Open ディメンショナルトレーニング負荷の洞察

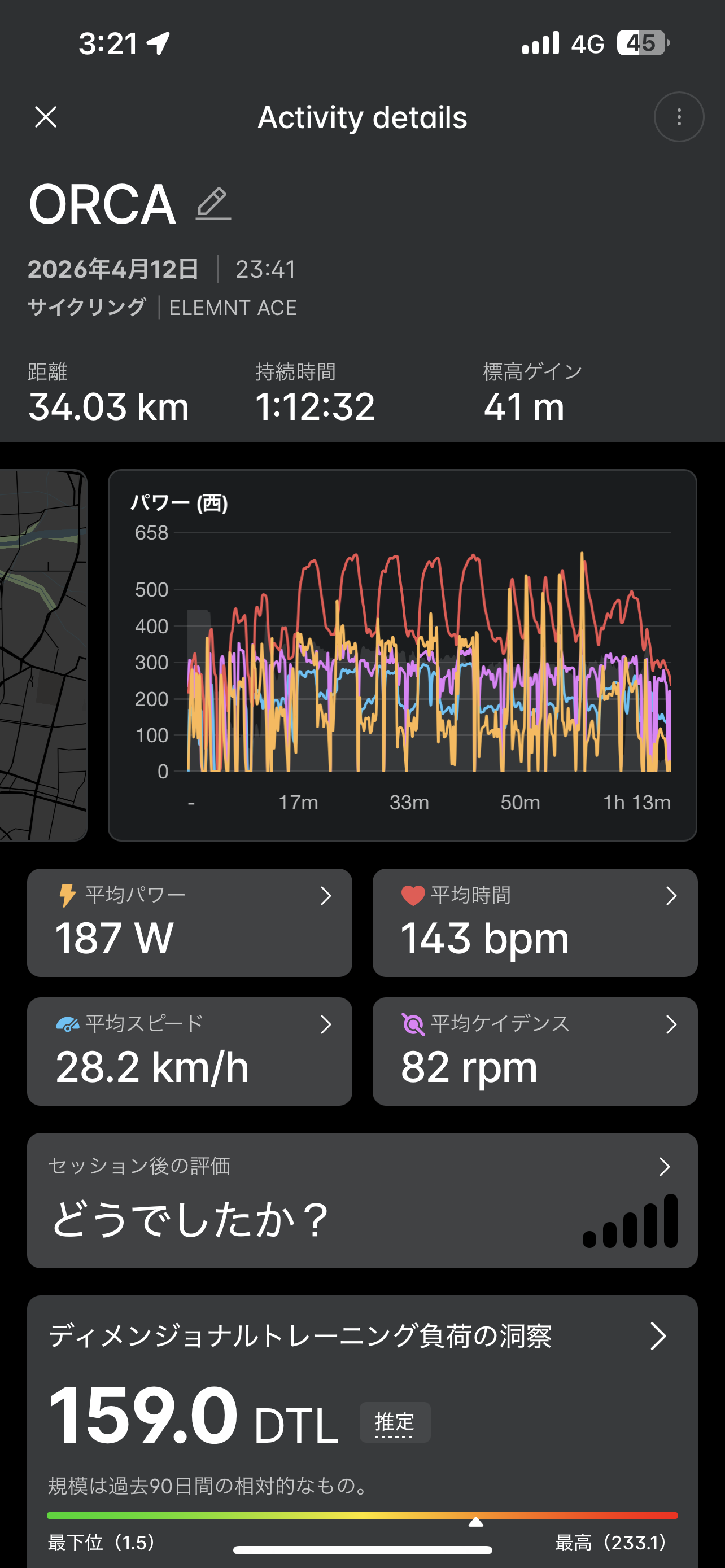click(362, 1336)
